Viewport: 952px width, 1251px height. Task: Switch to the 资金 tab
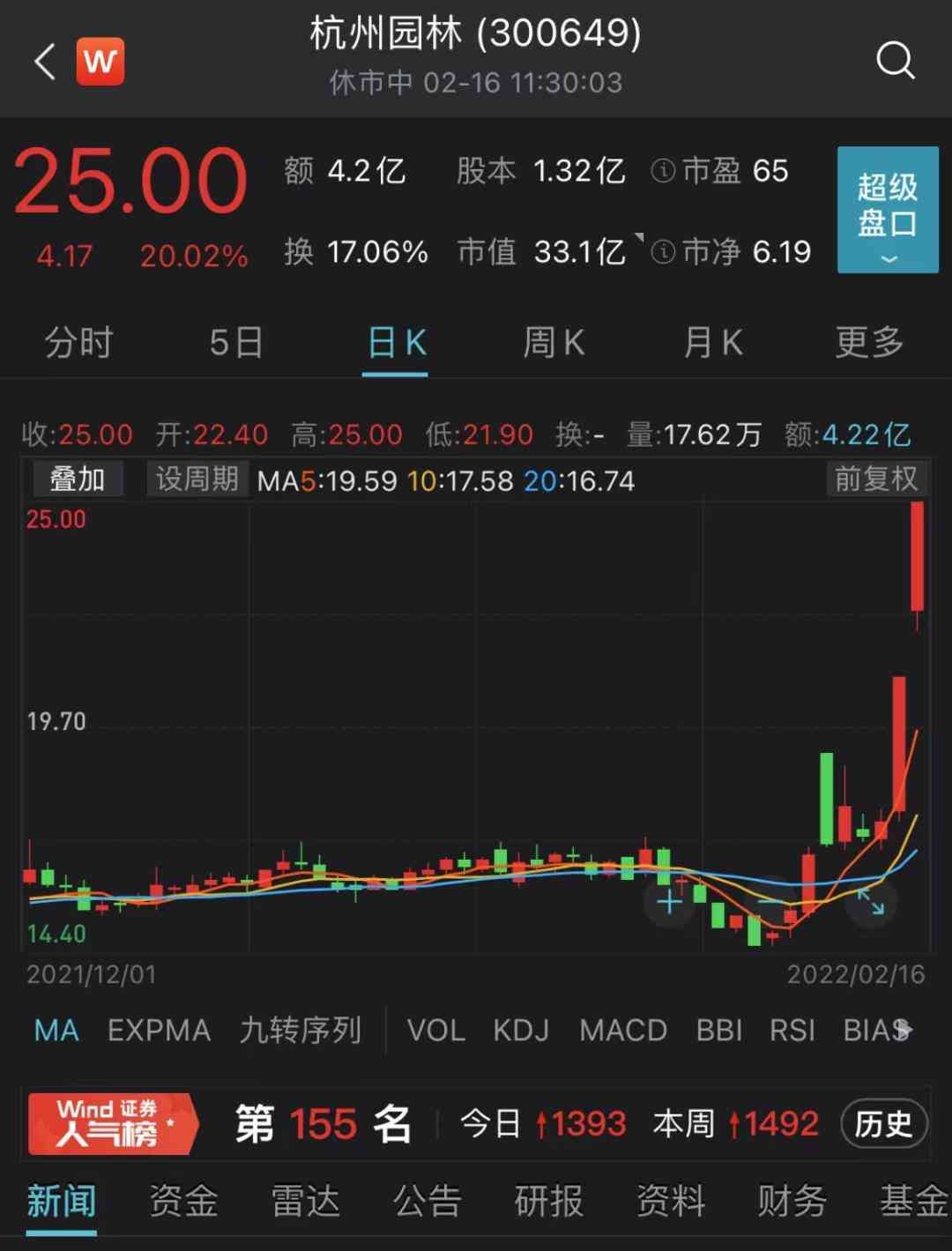(x=183, y=1201)
